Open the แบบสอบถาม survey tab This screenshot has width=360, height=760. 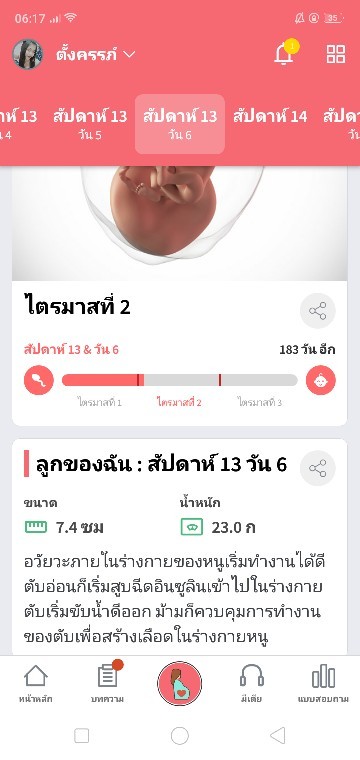[x=323, y=684]
